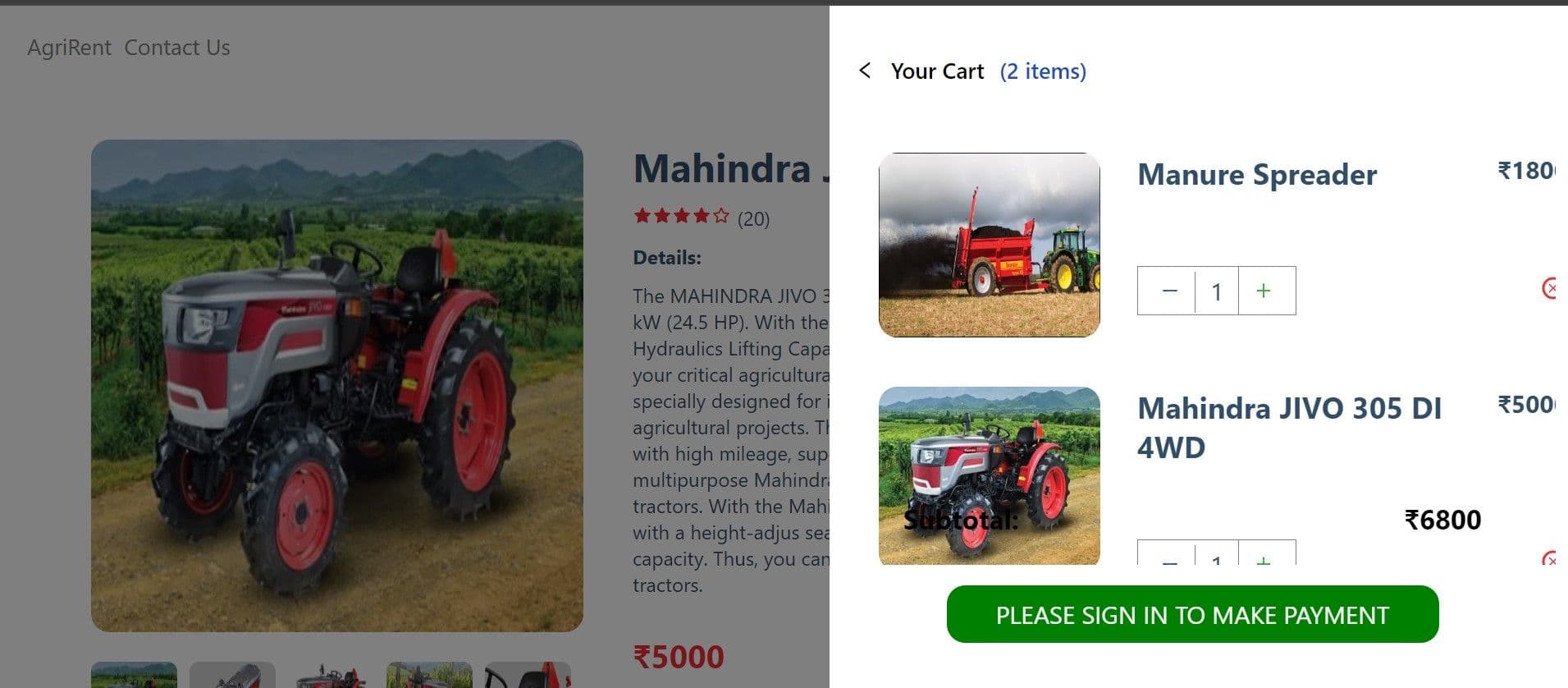Decrease Mahindra JIVO 305 DI quantity
1568x688 pixels.
click(x=1169, y=557)
